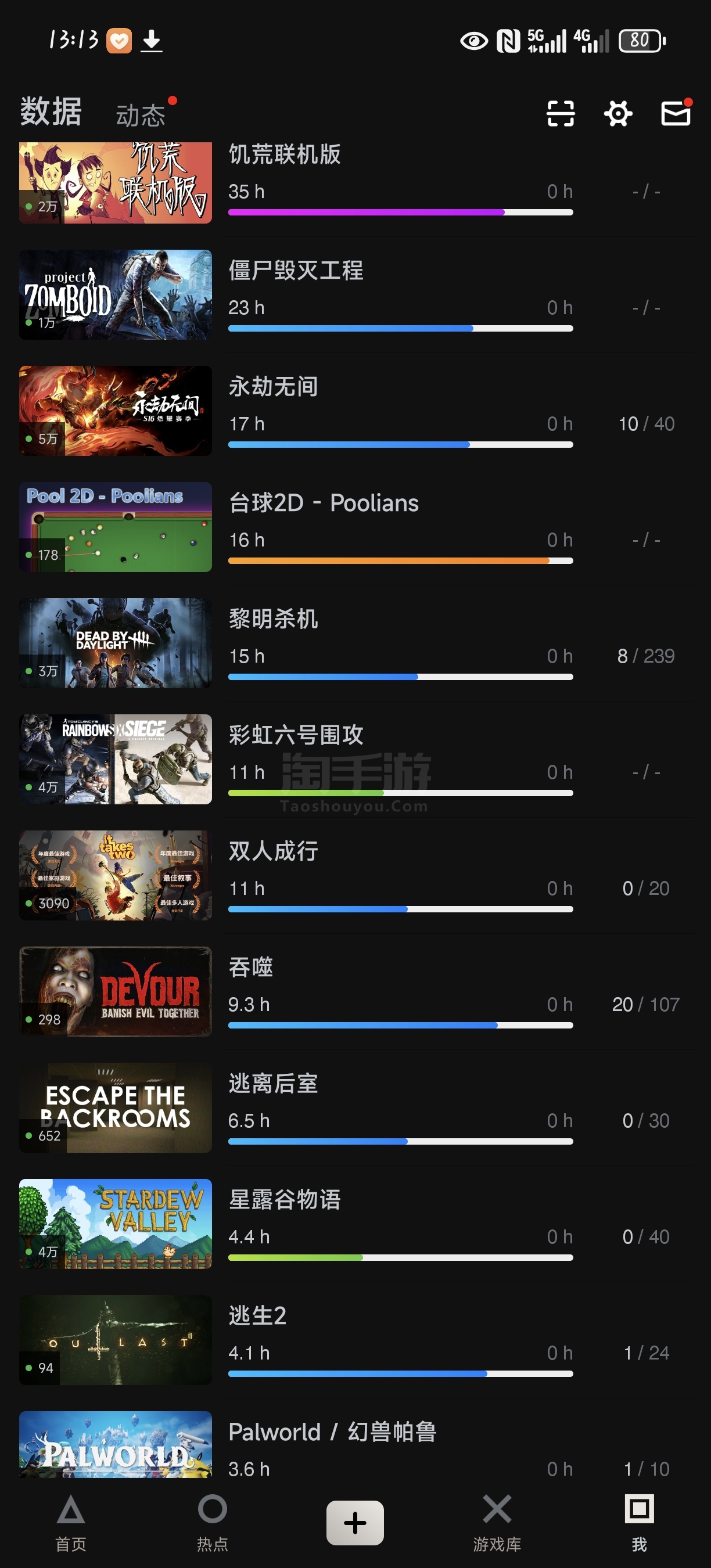Open the 星露谷物语 game entry
Image resolution: width=711 pixels, height=1568 pixels.
pos(357,1225)
